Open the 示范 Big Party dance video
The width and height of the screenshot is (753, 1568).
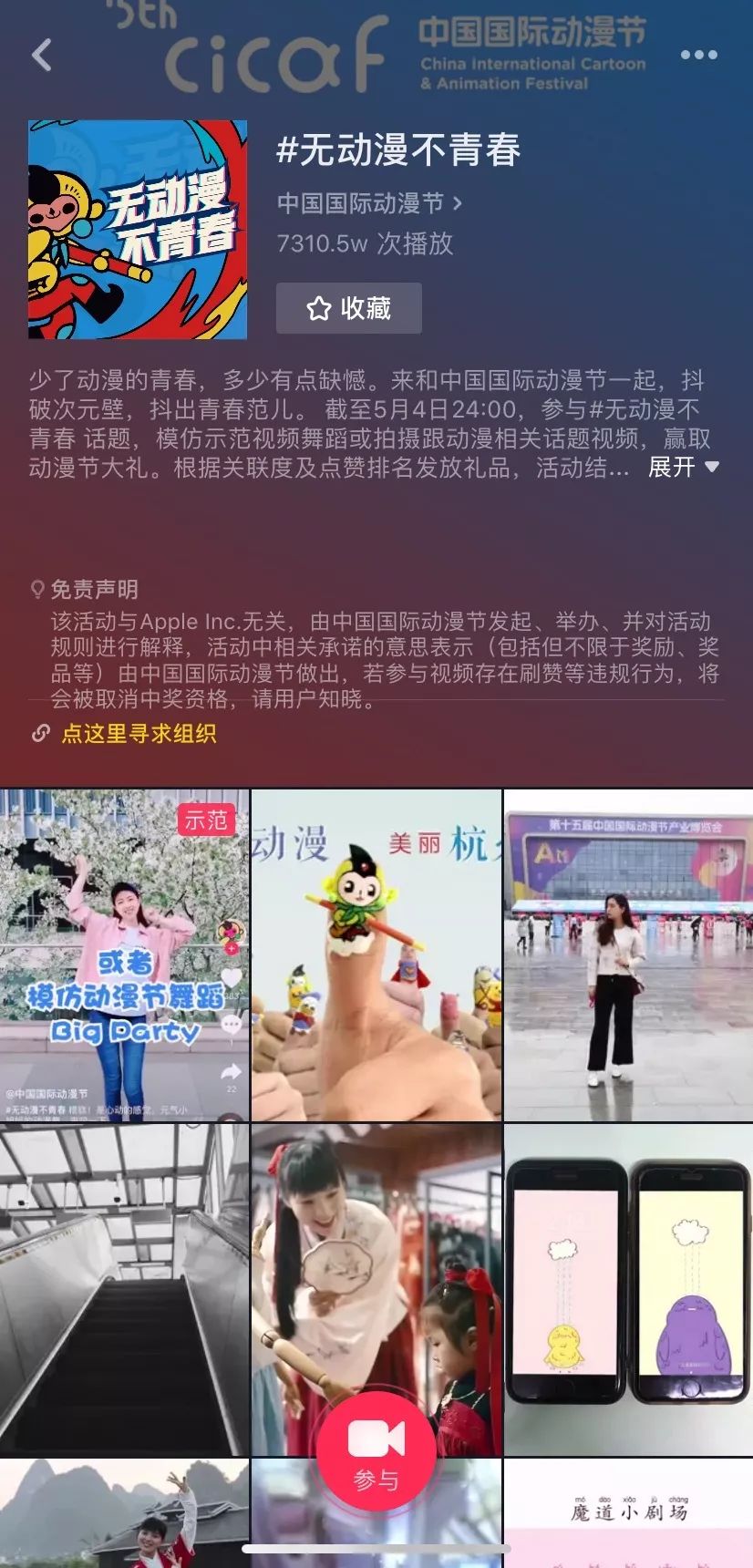click(124, 954)
